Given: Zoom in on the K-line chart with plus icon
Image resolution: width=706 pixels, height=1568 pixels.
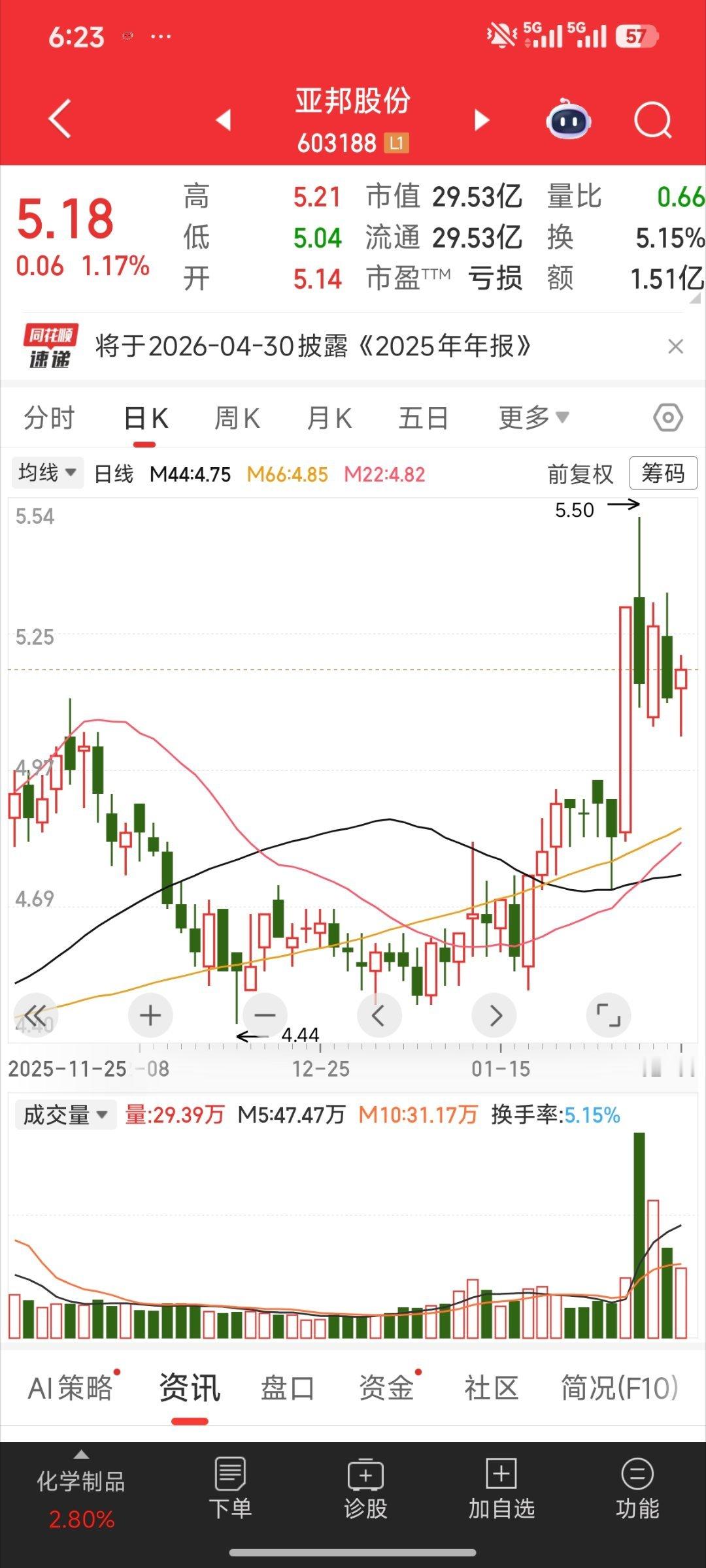Looking at the screenshot, I should coord(149,1015).
